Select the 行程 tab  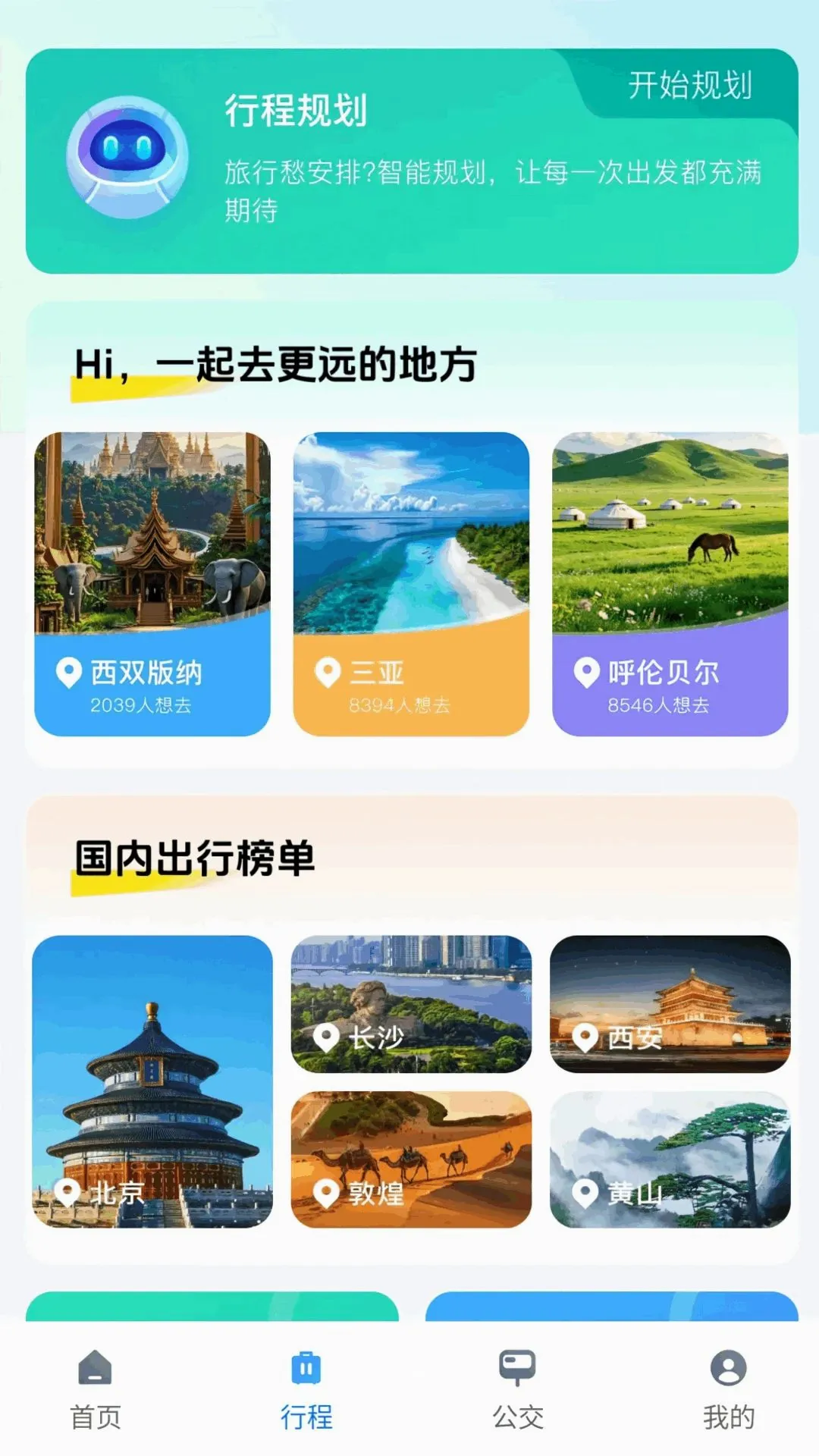pyautogui.click(x=306, y=1389)
